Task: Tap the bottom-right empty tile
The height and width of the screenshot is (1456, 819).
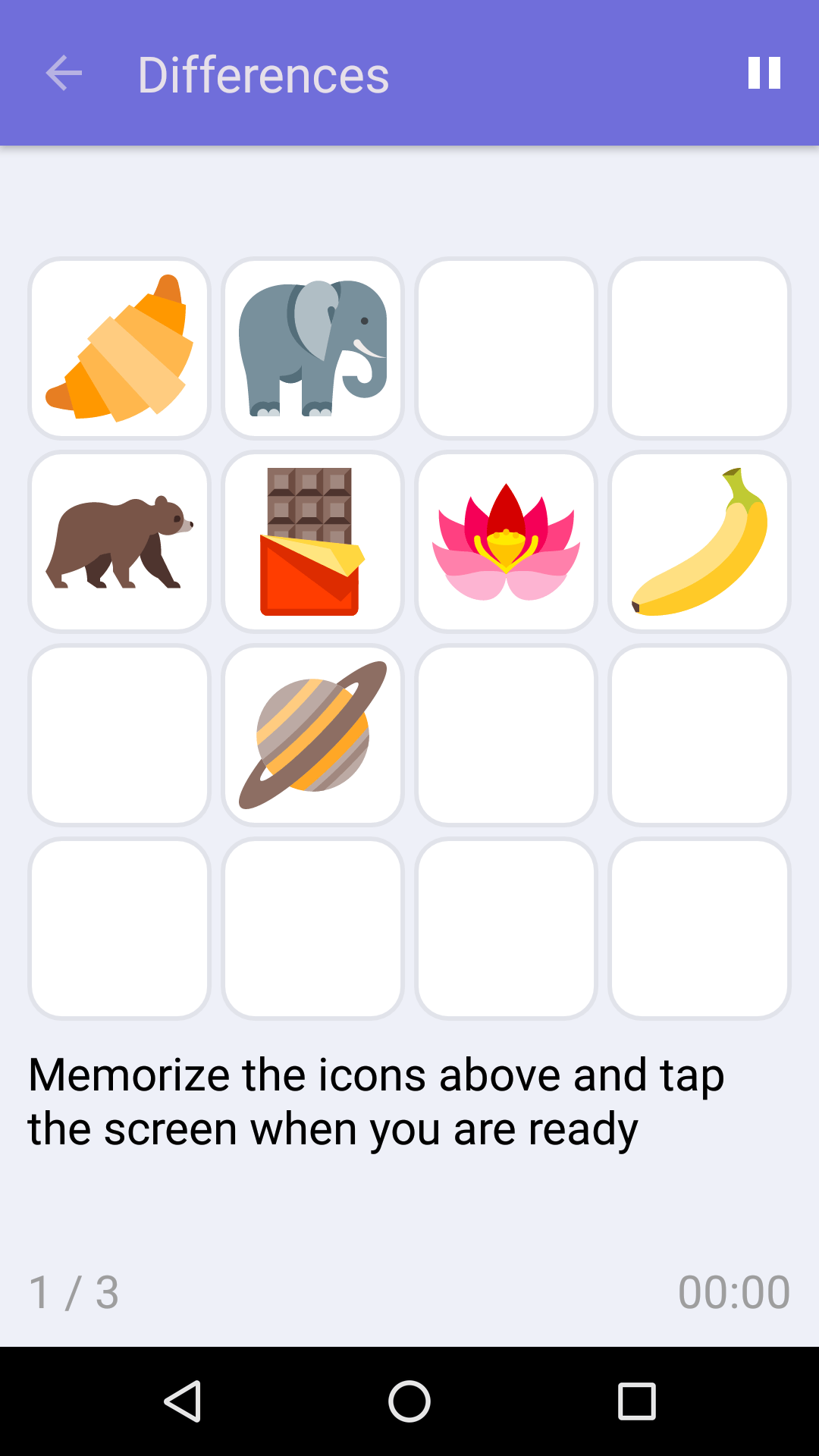Action: (x=699, y=928)
